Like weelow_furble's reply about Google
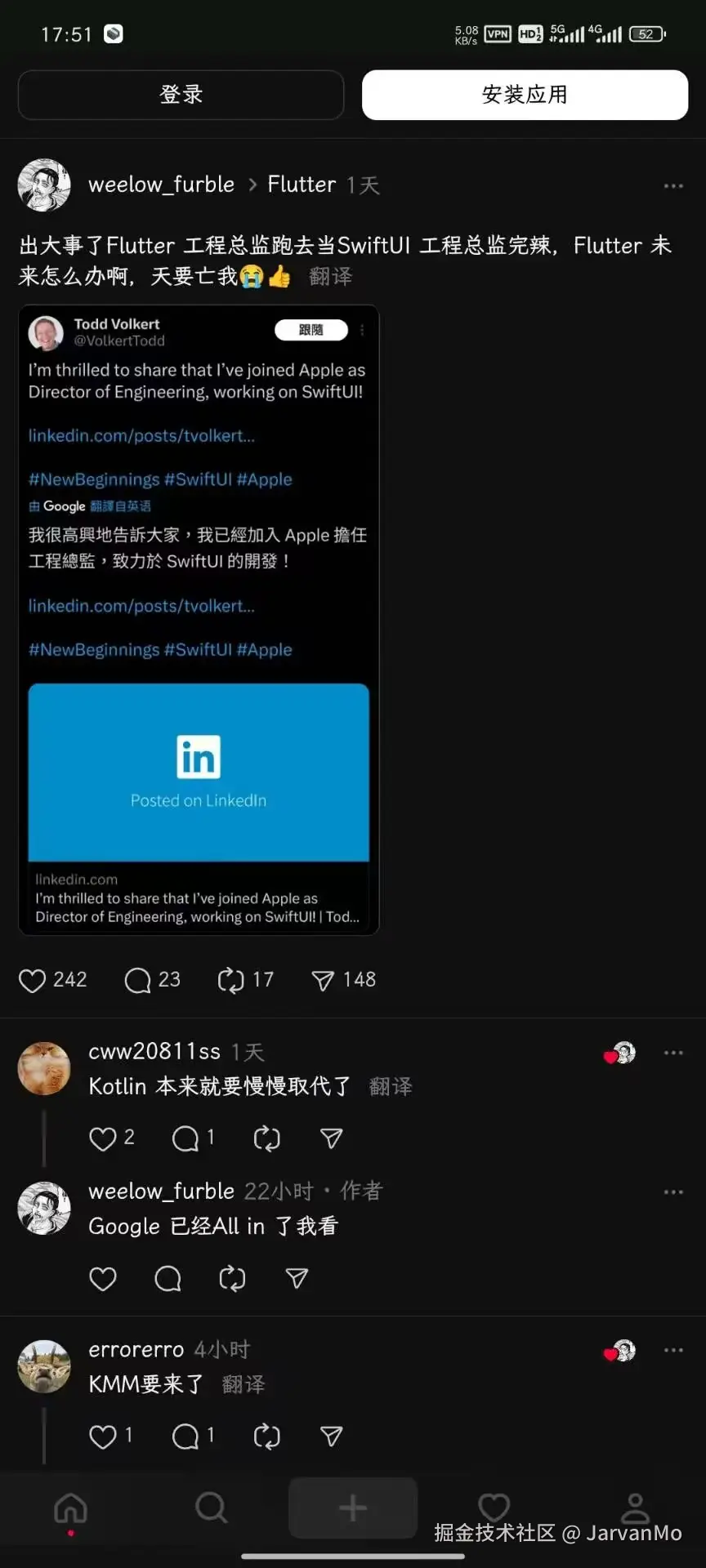This screenshot has width=706, height=1568. [103, 1279]
